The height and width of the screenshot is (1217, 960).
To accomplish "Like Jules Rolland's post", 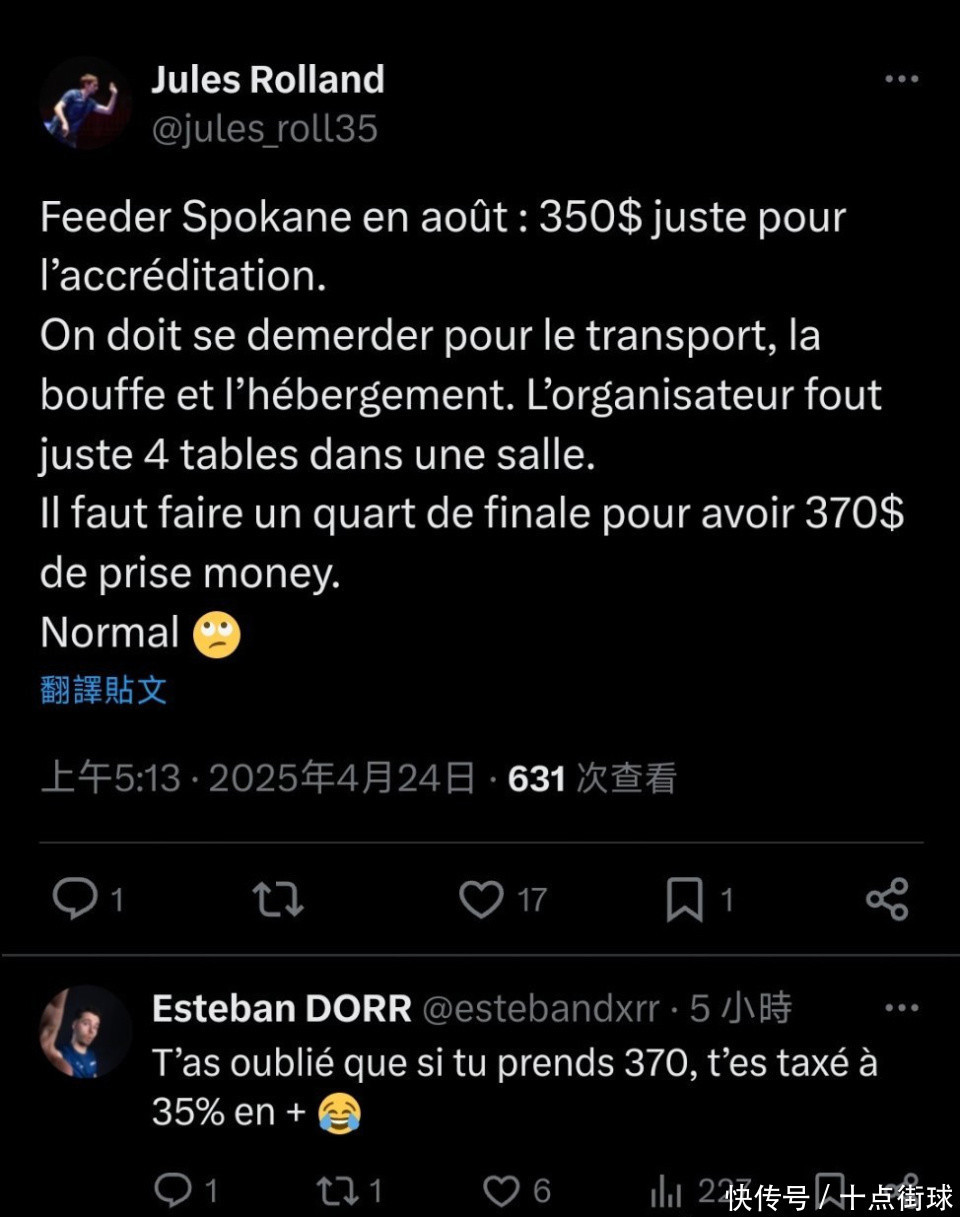I will 481,898.
